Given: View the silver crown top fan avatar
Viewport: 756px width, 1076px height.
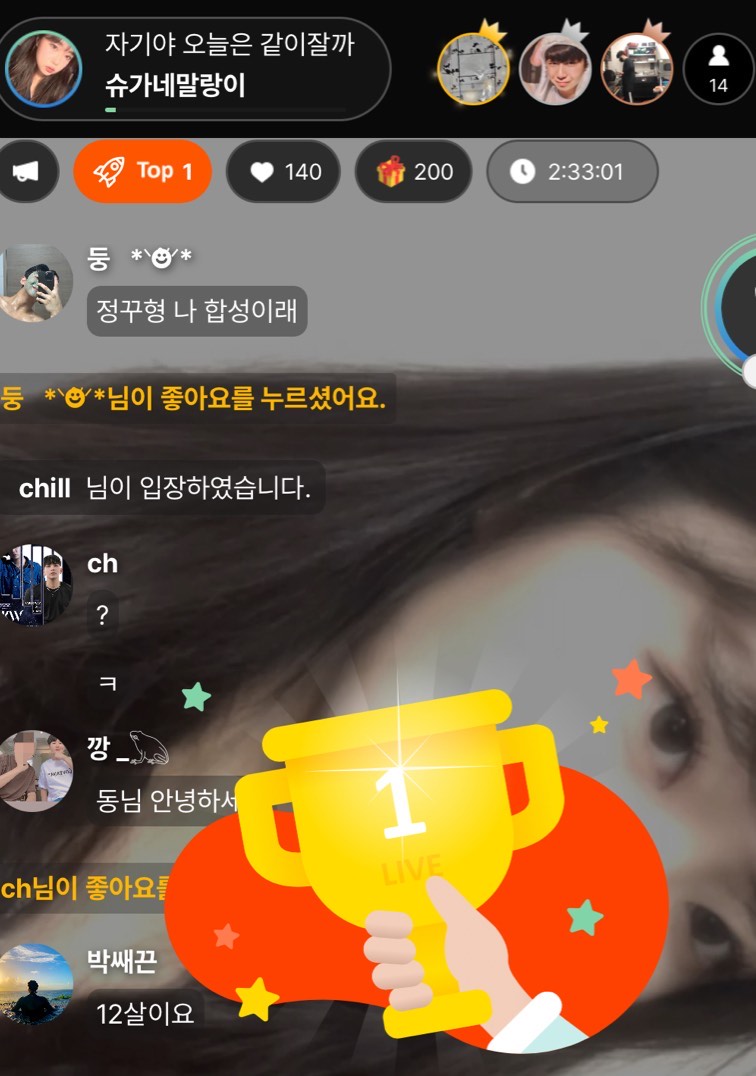Looking at the screenshot, I should tap(555, 69).
